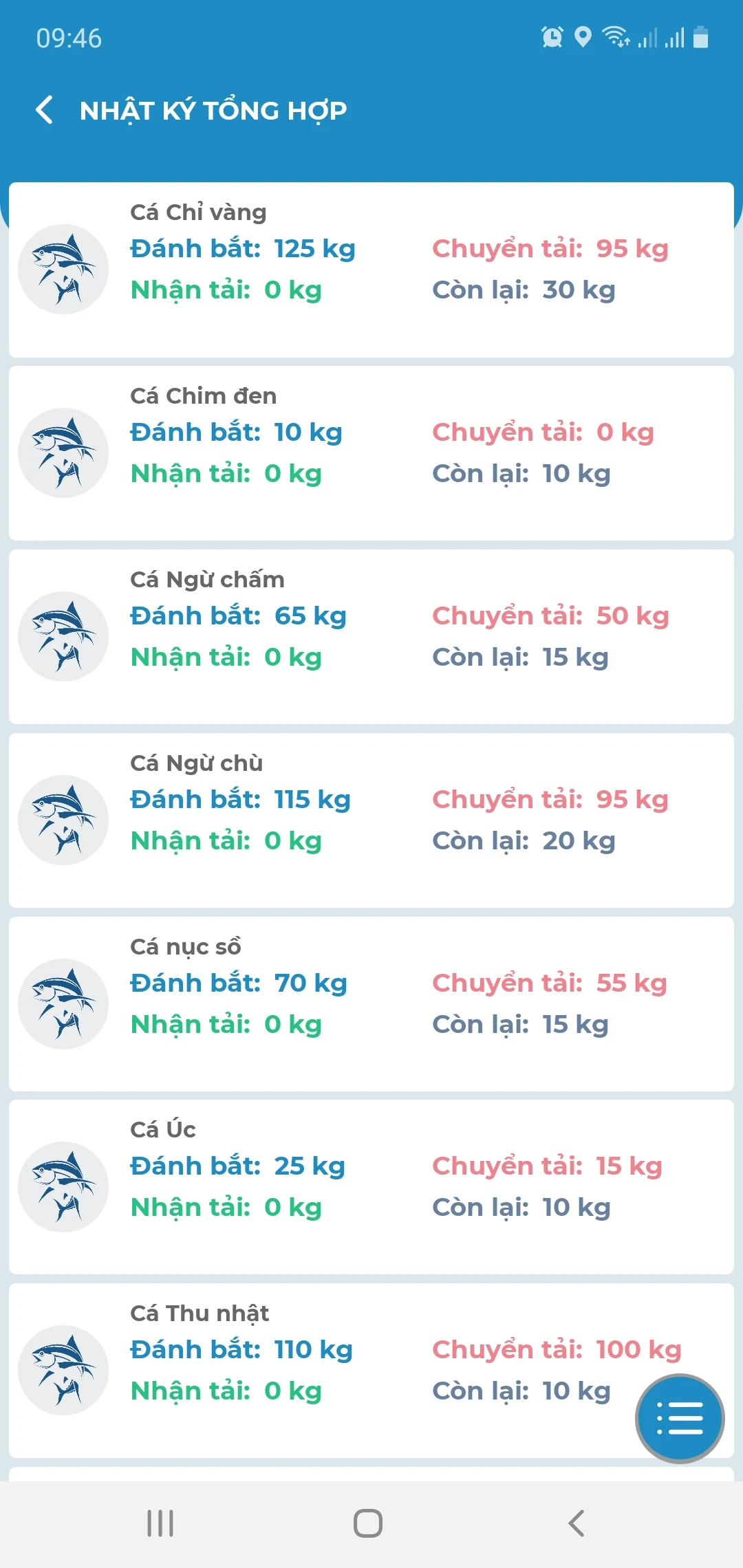View the Cá Ngừ chù entry
This screenshot has width=743, height=1568.
371,820
